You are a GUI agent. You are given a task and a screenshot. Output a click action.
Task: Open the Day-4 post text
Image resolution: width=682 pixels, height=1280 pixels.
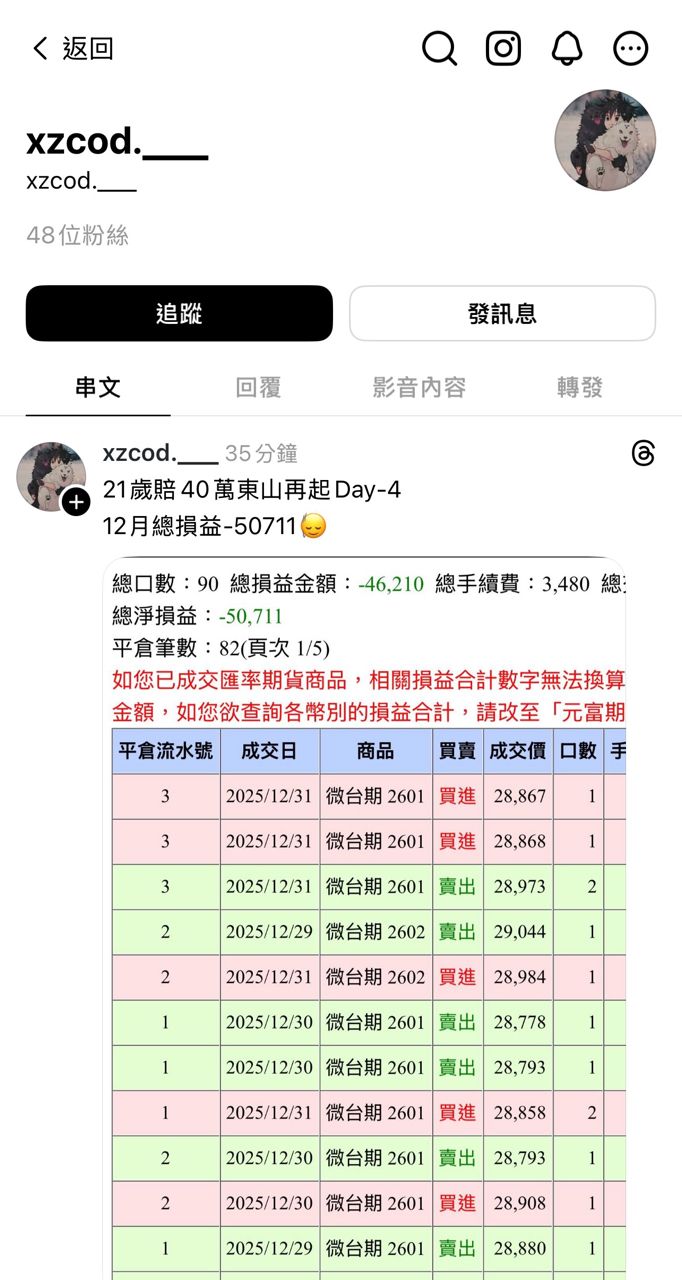tap(252, 490)
